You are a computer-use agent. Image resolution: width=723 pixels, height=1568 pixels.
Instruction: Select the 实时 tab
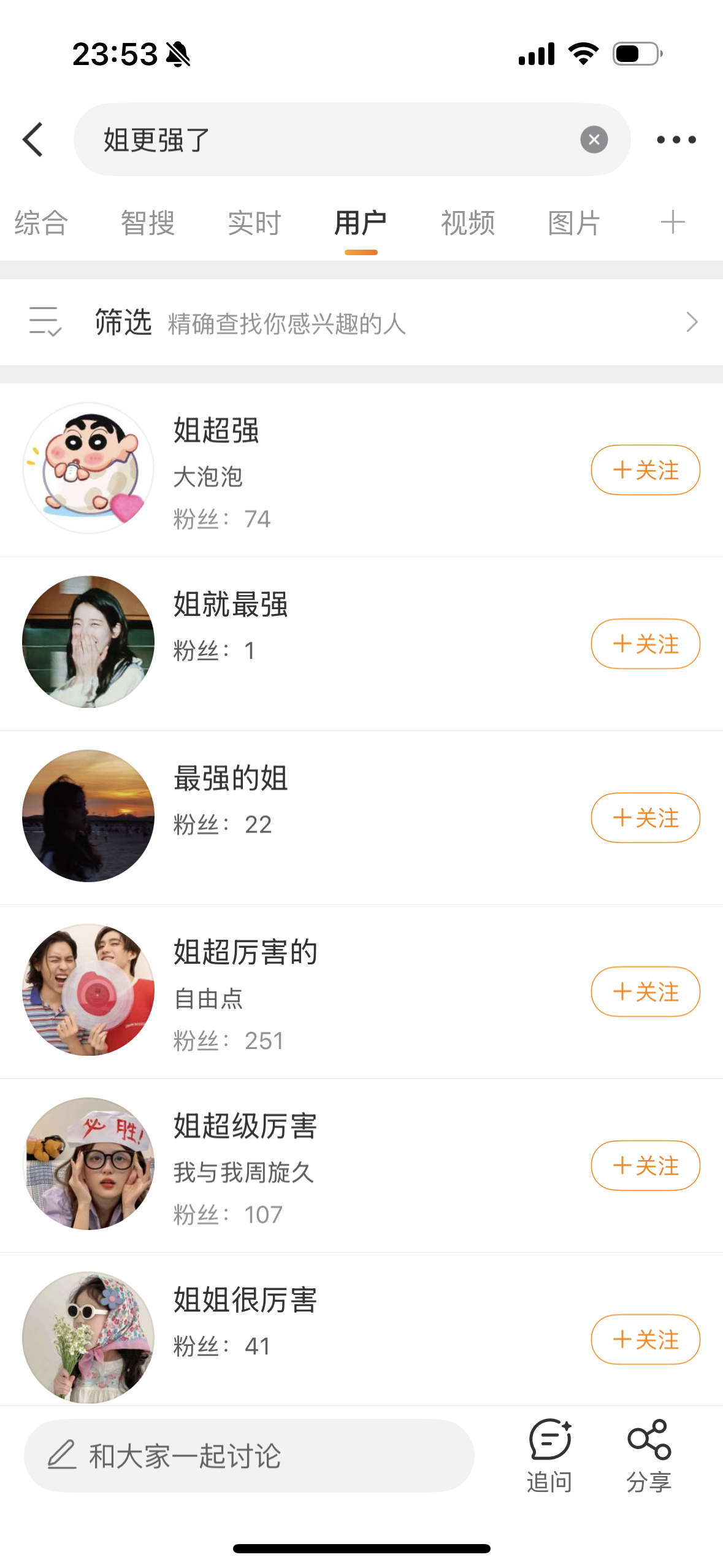tap(254, 222)
